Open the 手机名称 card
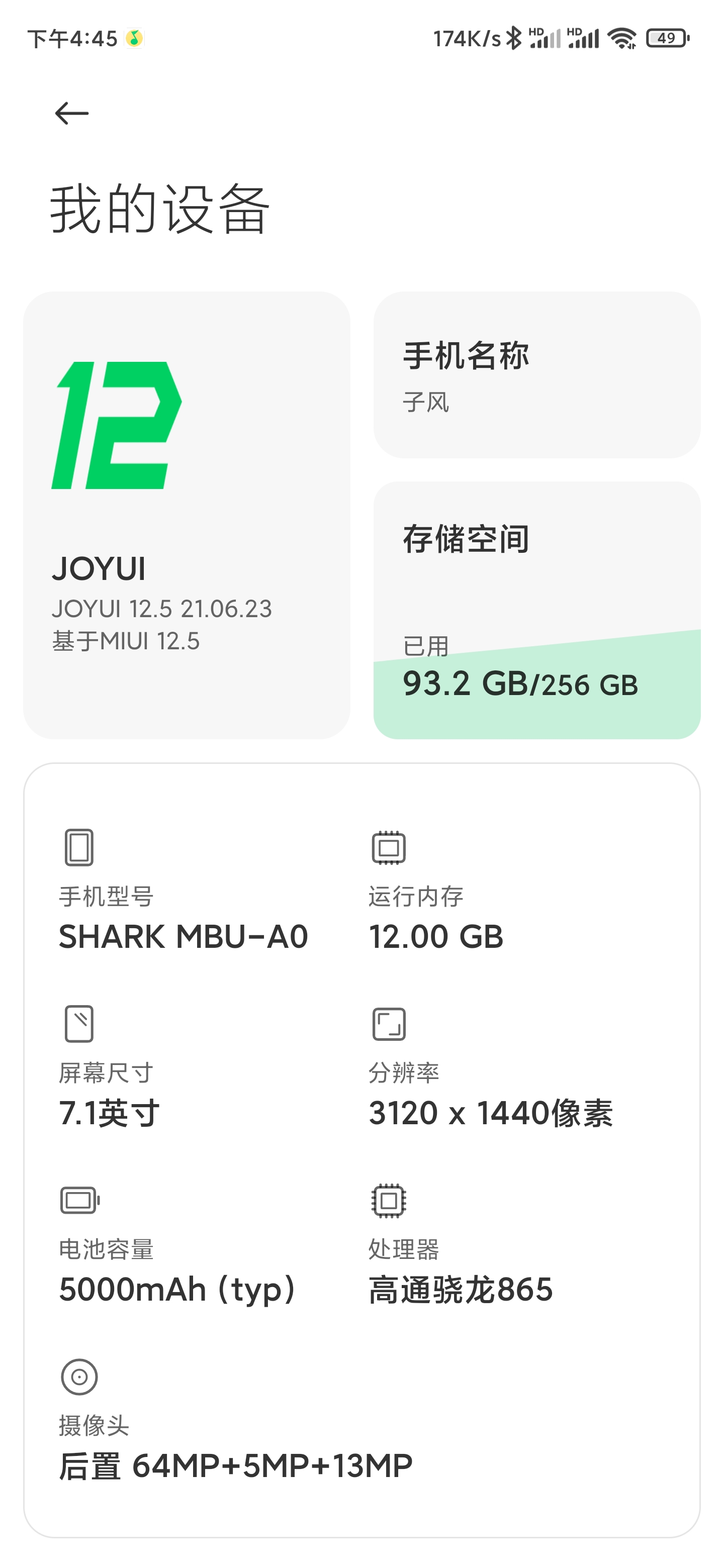 [536, 374]
